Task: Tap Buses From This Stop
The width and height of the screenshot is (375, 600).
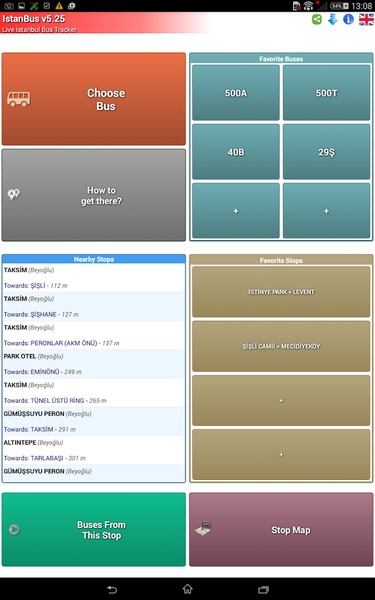Action: [x=94, y=530]
